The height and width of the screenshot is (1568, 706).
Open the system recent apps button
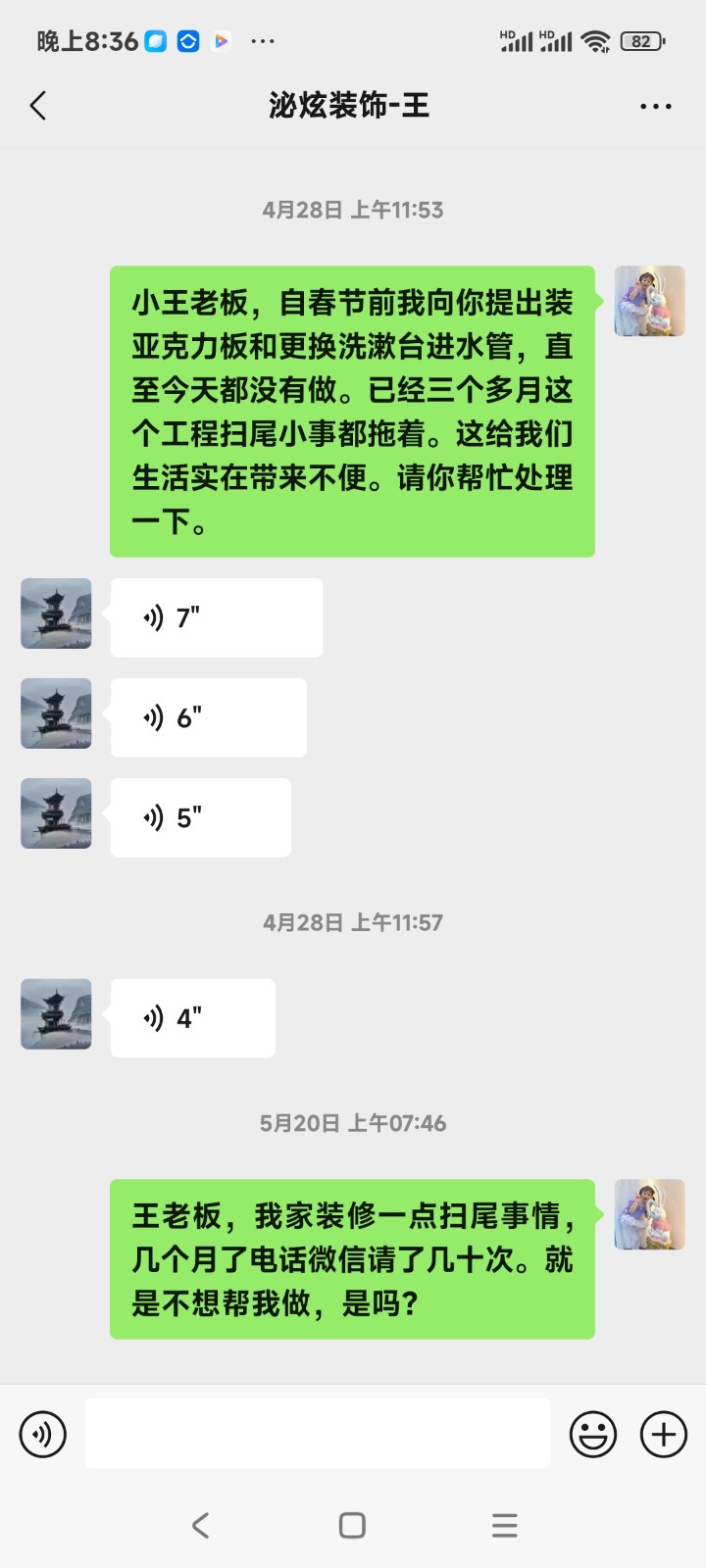point(504,1525)
